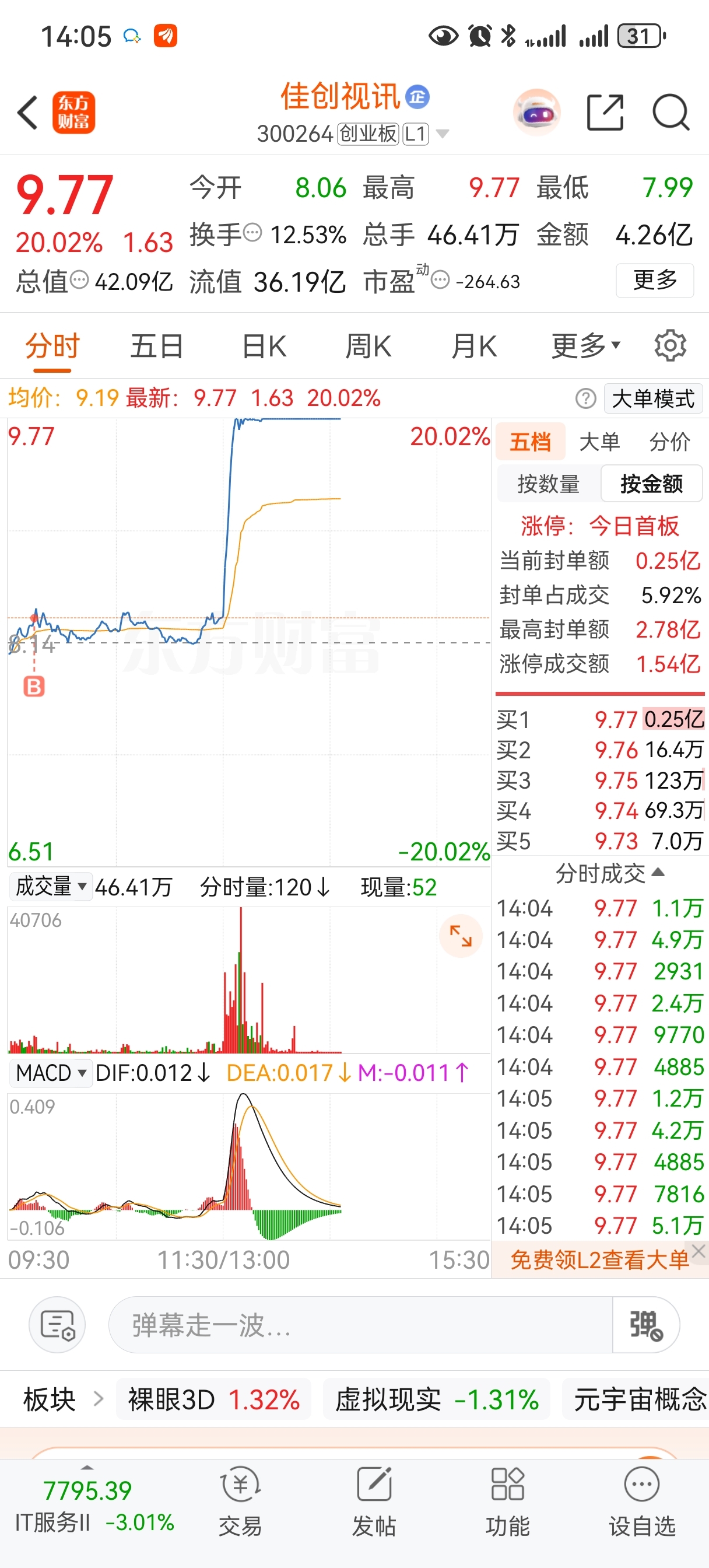Viewport: 709px width, 1568px height.
Task: Open the search magnifier icon
Action: (670, 113)
